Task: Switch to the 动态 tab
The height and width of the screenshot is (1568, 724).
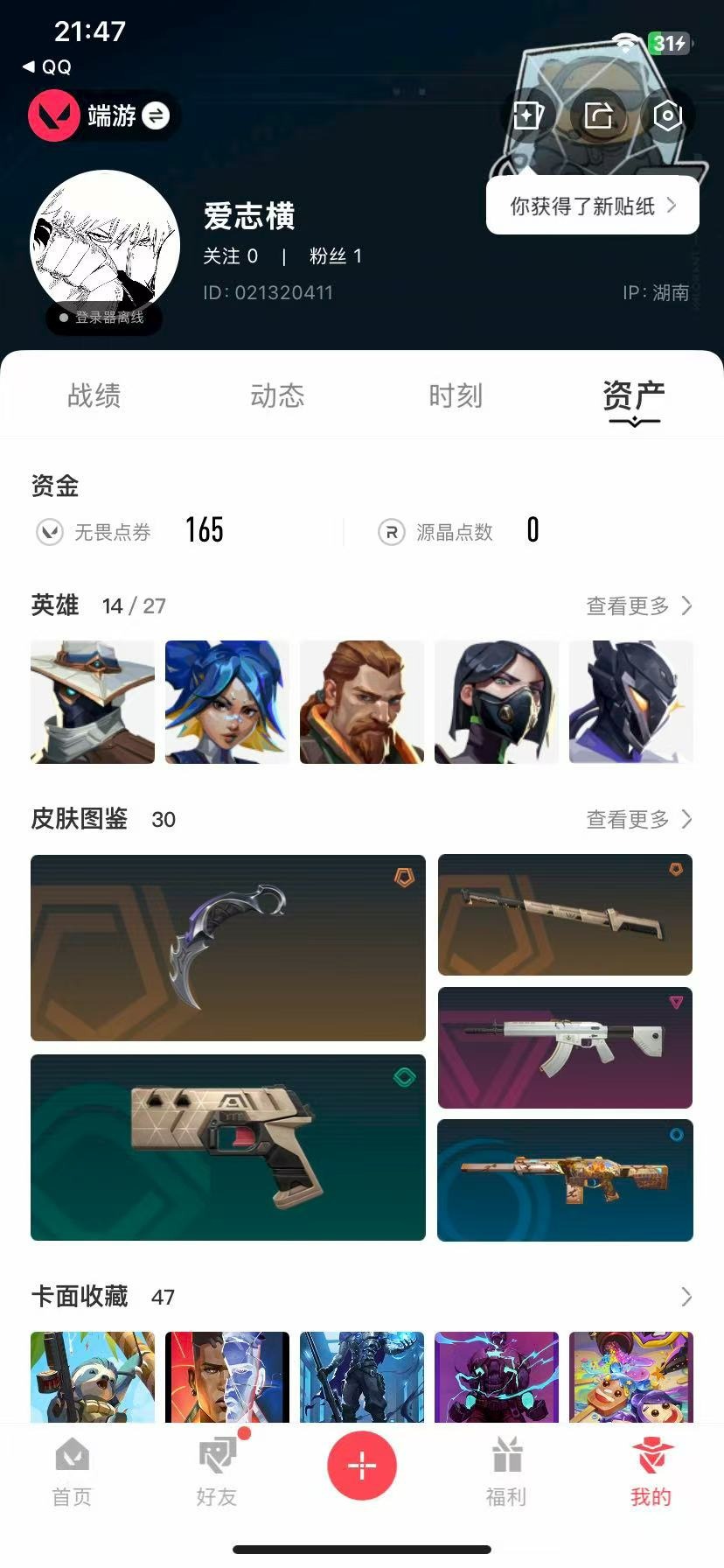Action: pos(277,396)
